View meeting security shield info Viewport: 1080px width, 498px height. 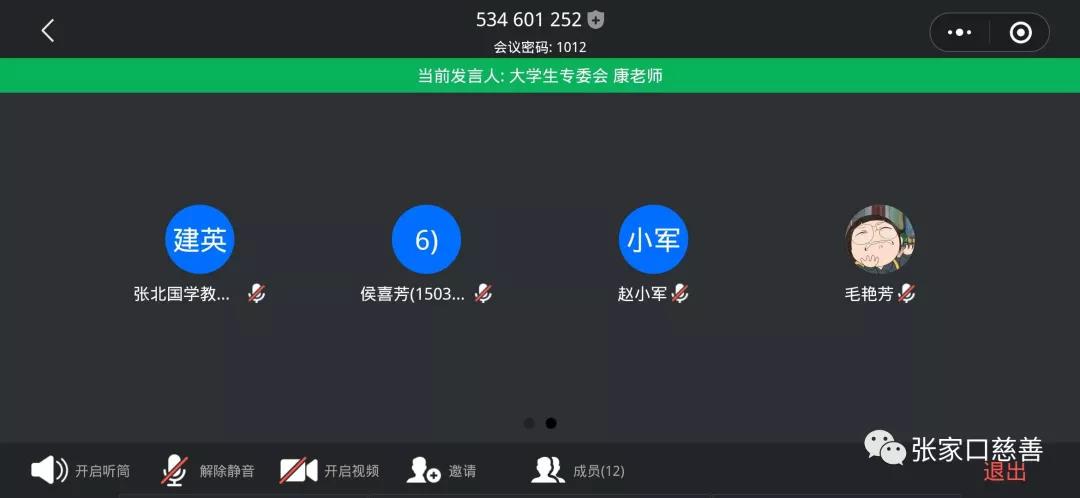596,20
